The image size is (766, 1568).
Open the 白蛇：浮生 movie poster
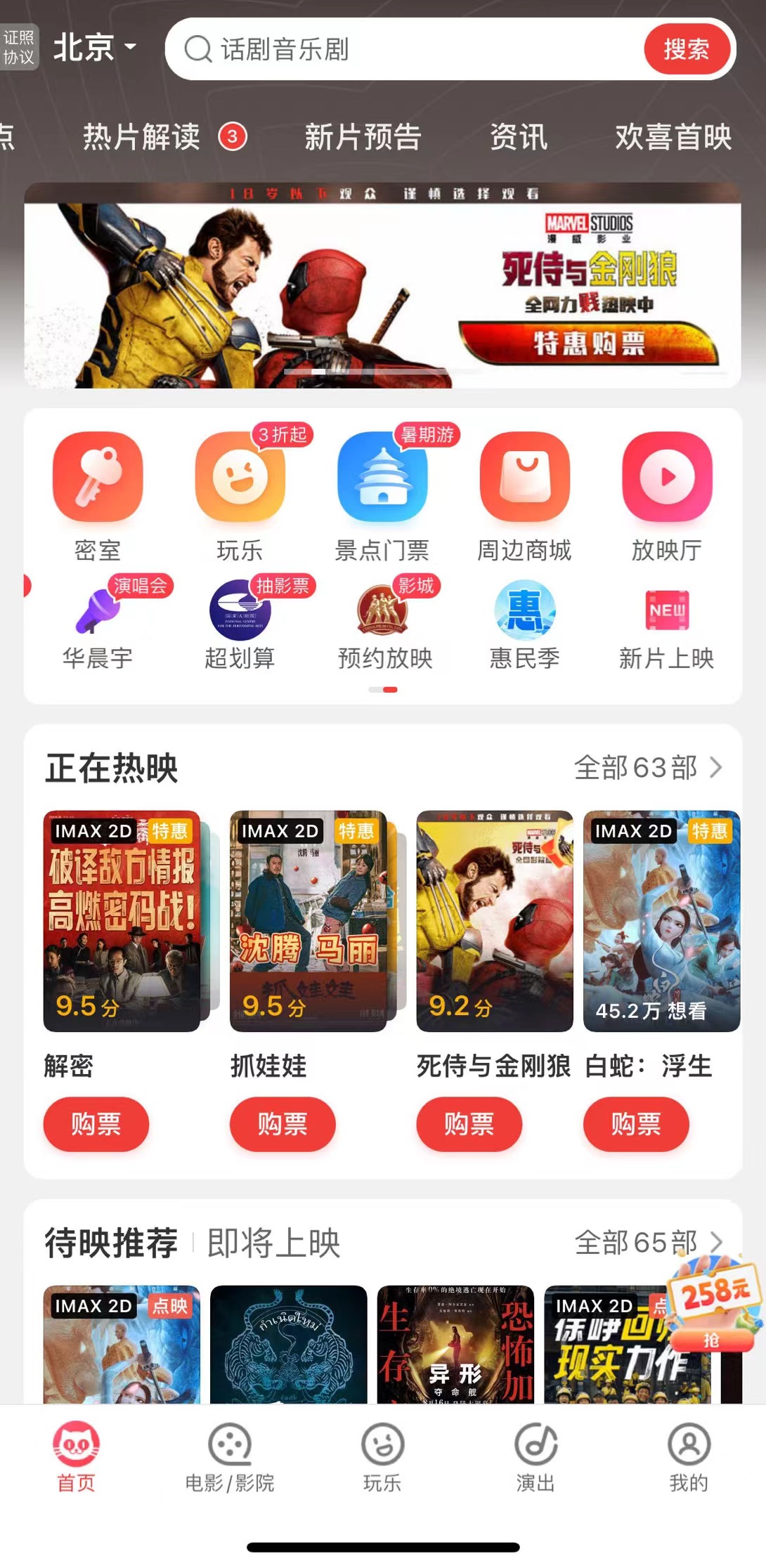click(661, 920)
